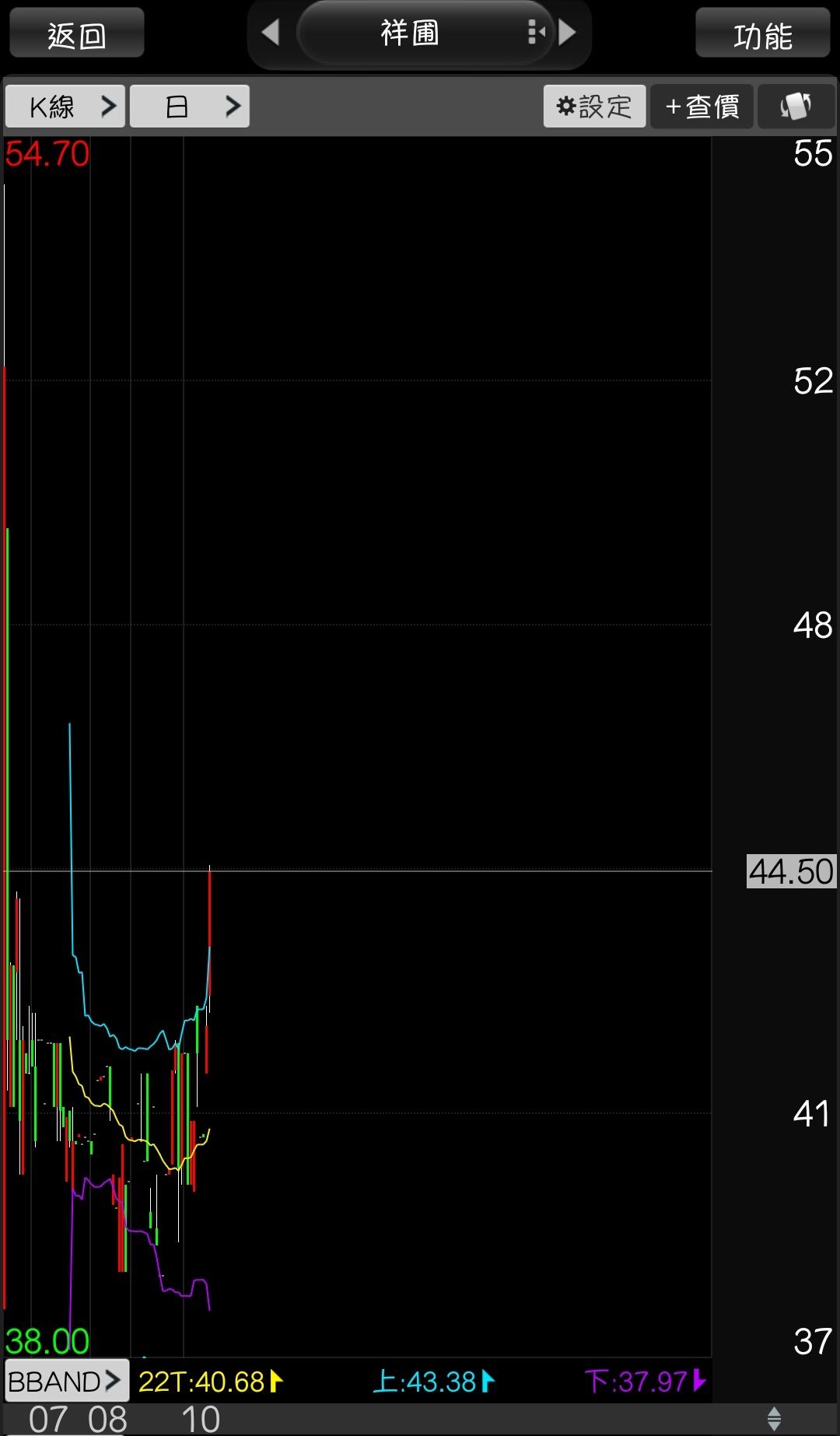This screenshot has height=1436, width=840.
Task: Tap the 返回 back button
Action: (76, 34)
